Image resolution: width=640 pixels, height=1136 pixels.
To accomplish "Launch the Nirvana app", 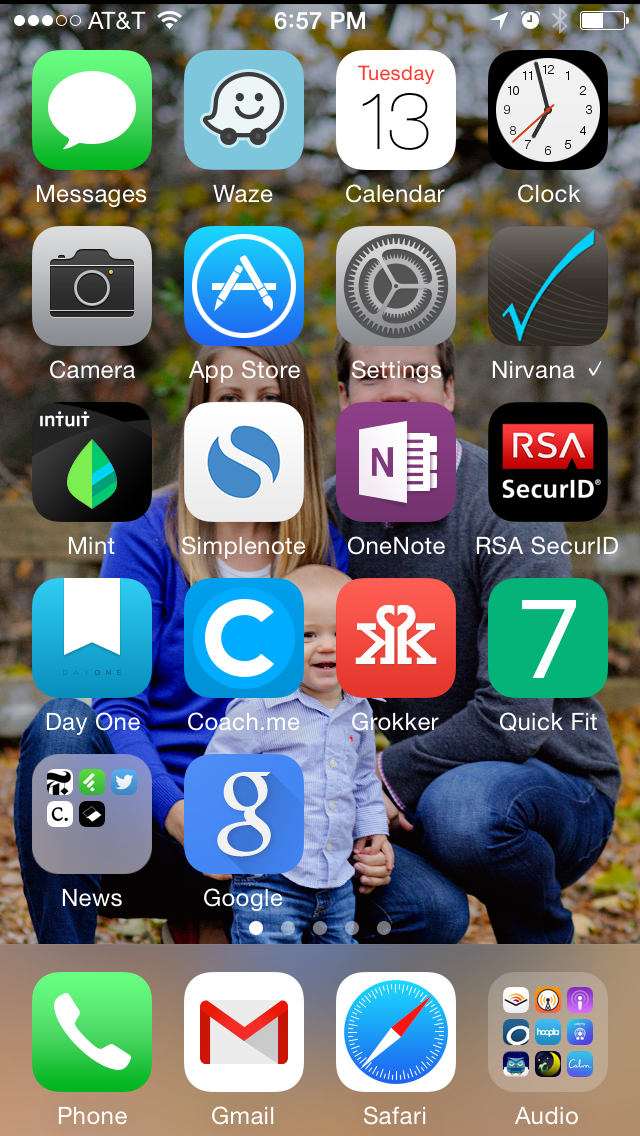I will click(548, 286).
